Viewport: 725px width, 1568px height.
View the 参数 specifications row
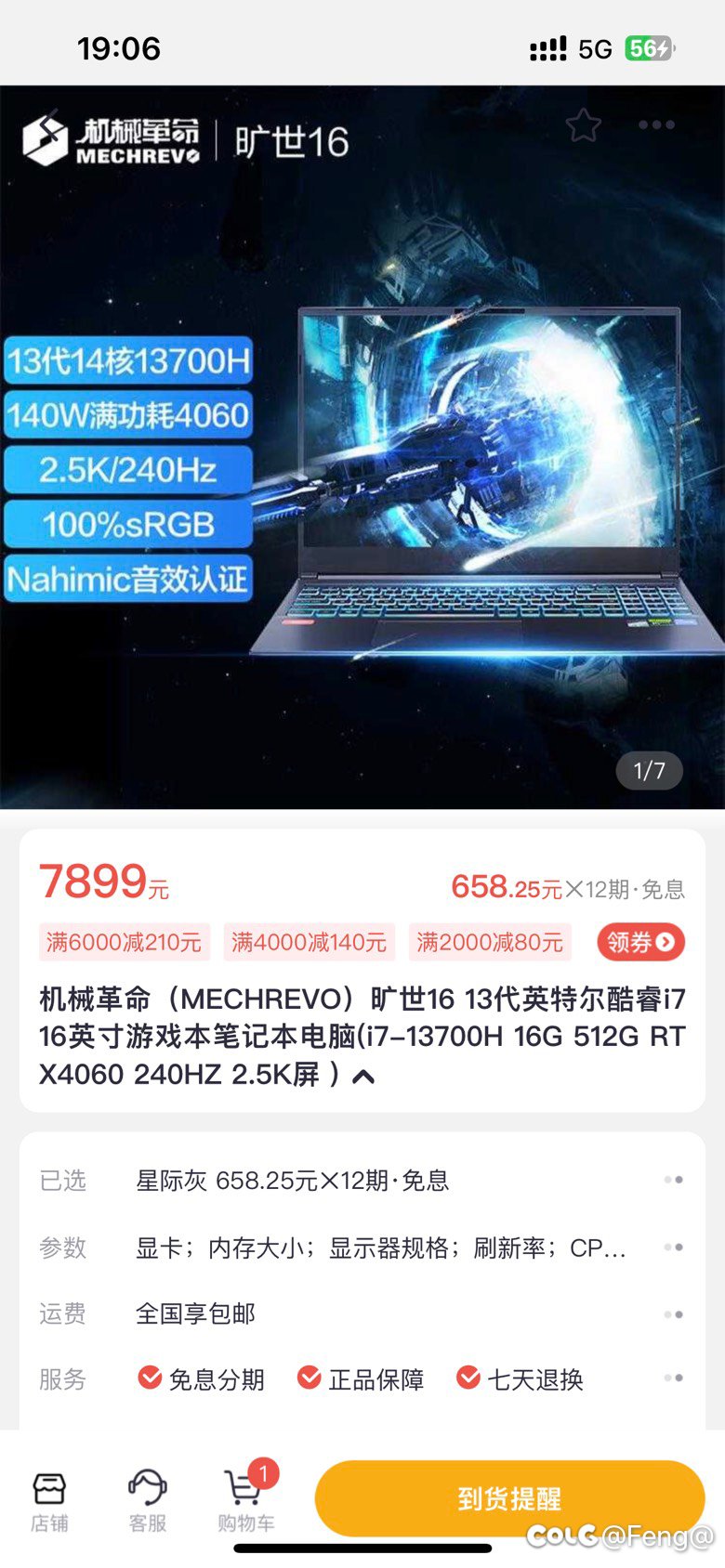point(362,1248)
